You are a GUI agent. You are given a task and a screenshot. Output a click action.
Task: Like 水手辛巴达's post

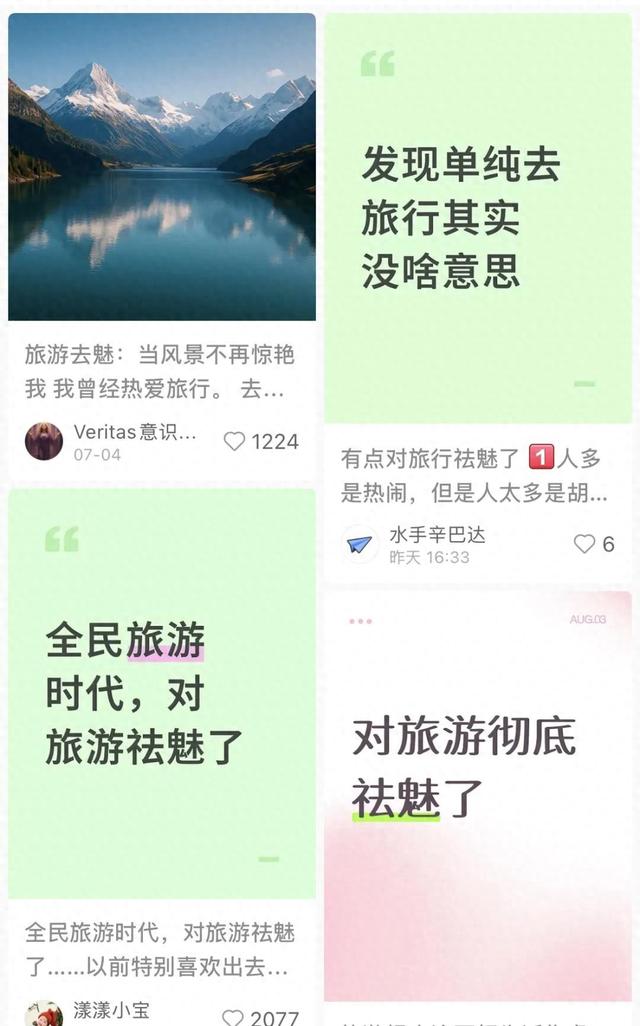pyautogui.click(x=584, y=544)
